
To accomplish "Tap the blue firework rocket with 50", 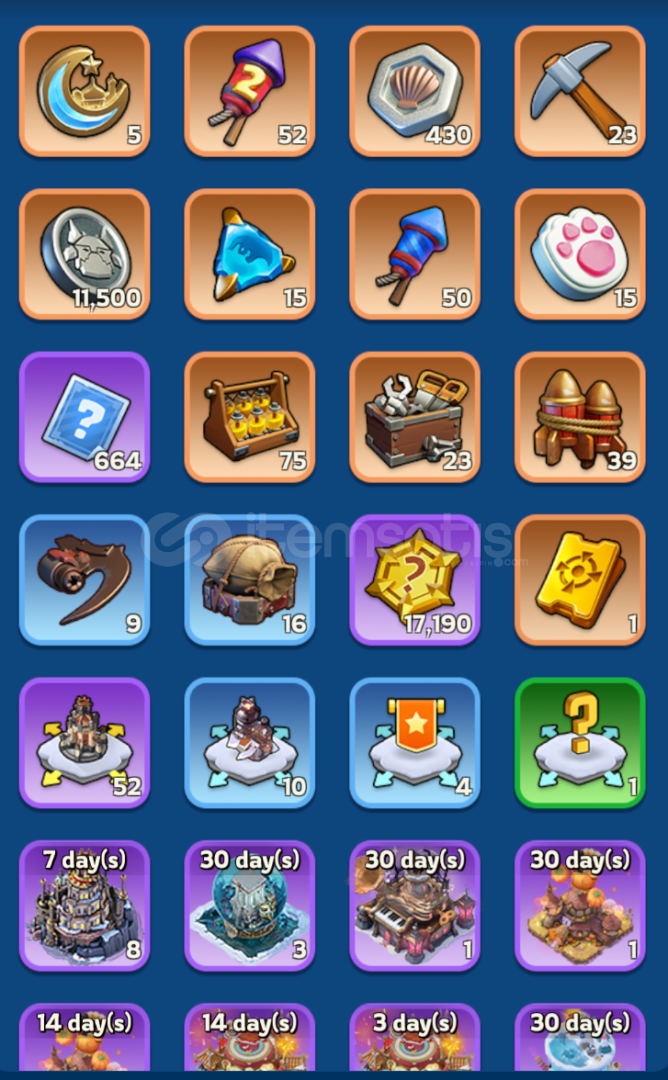I will click(x=414, y=253).
